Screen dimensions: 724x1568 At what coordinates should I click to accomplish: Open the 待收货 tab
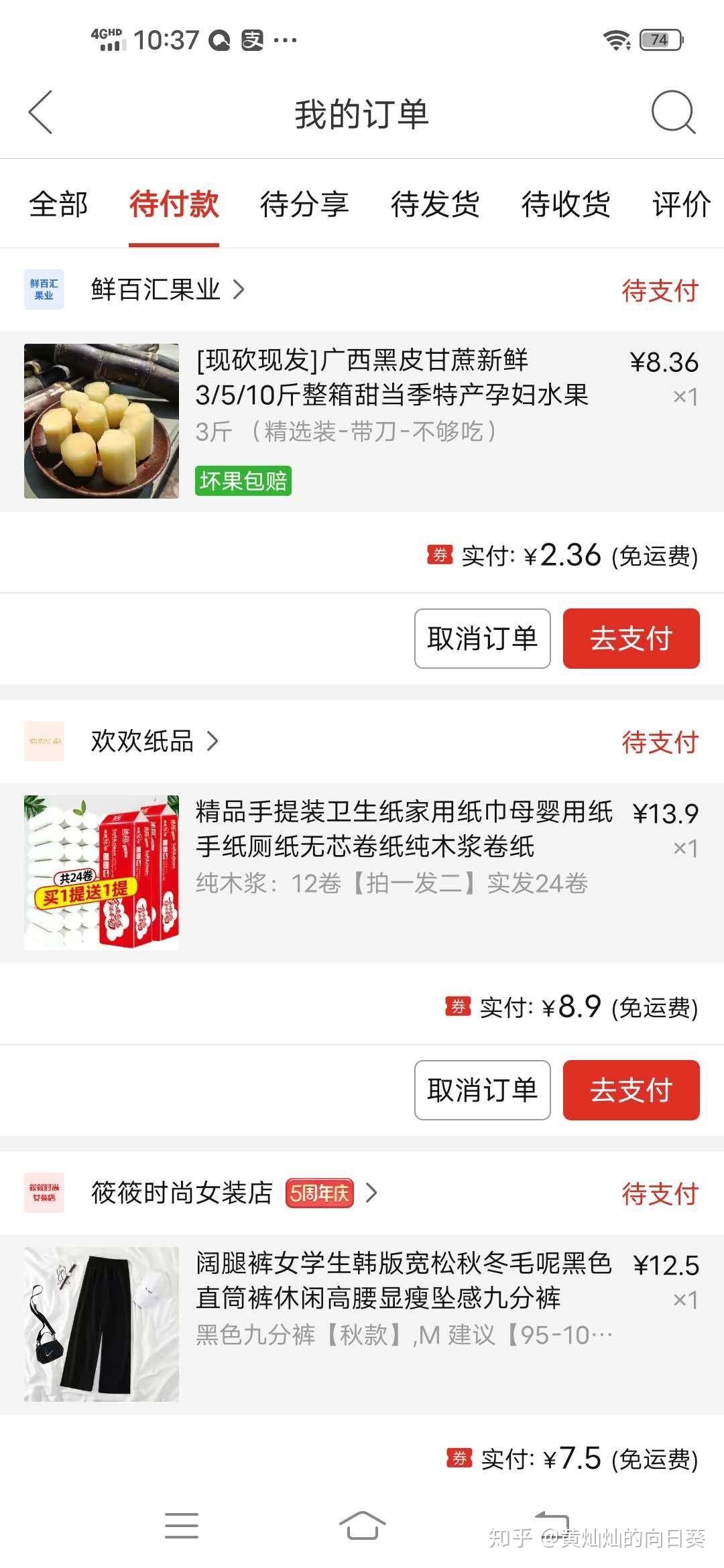[x=566, y=204]
